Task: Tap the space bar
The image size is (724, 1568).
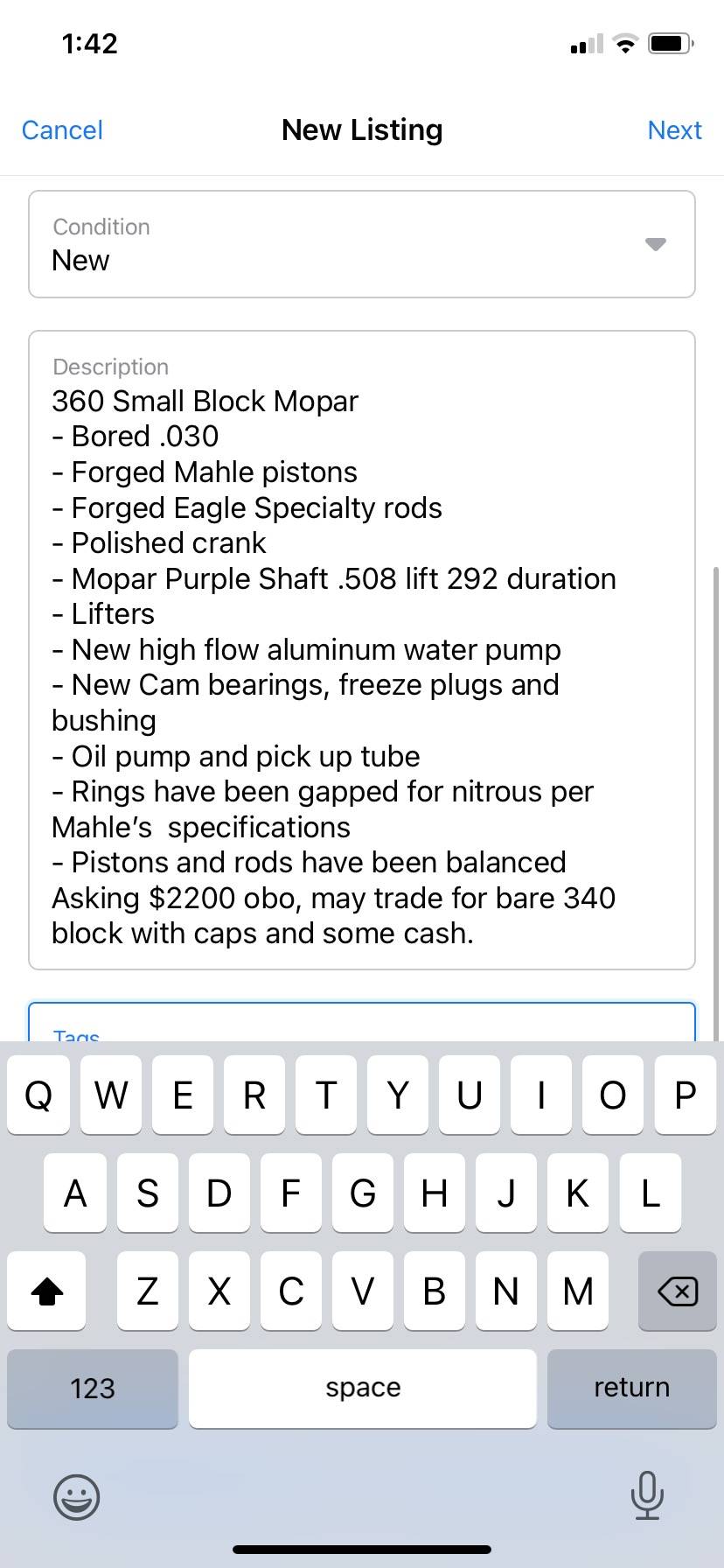Action: [x=362, y=1388]
